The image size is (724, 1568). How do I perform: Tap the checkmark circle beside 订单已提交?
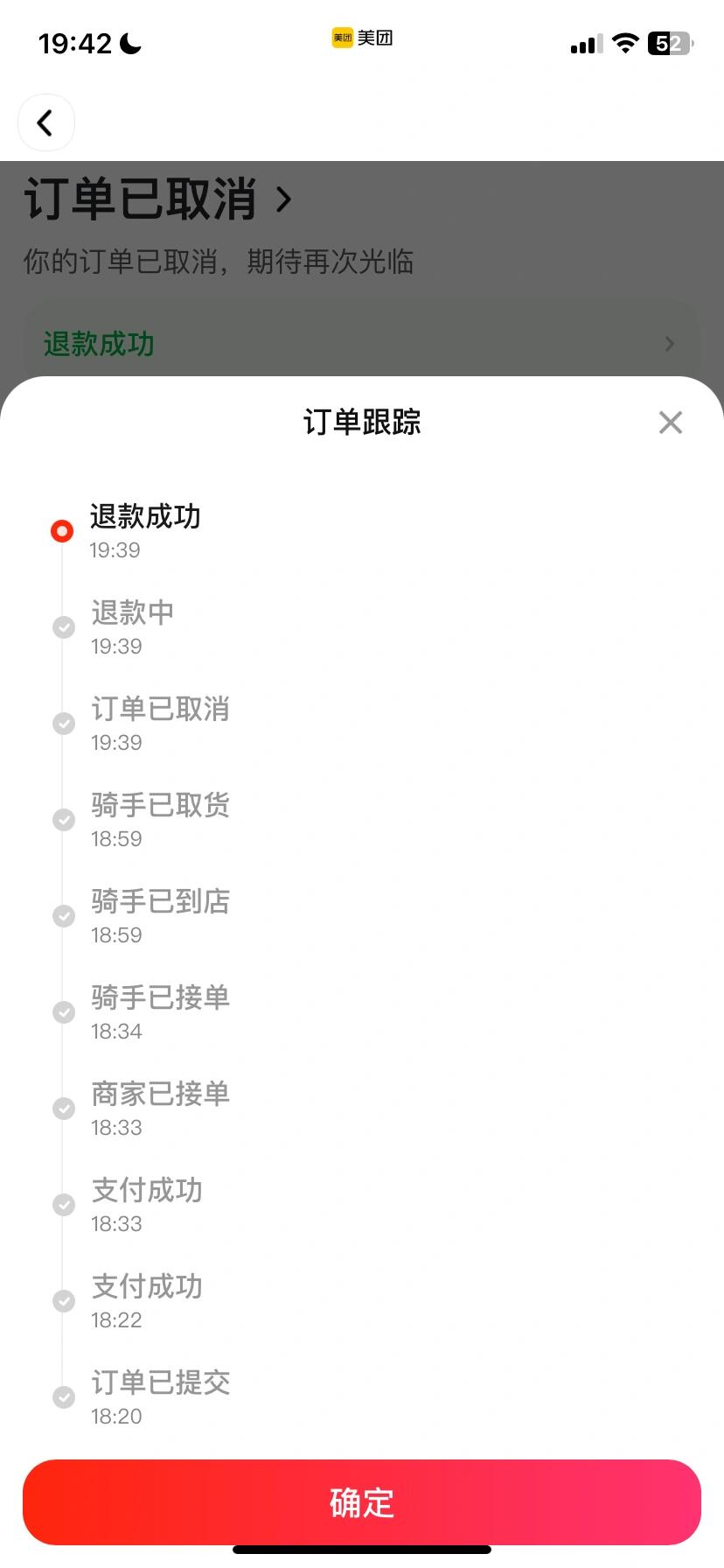coord(62,1396)
